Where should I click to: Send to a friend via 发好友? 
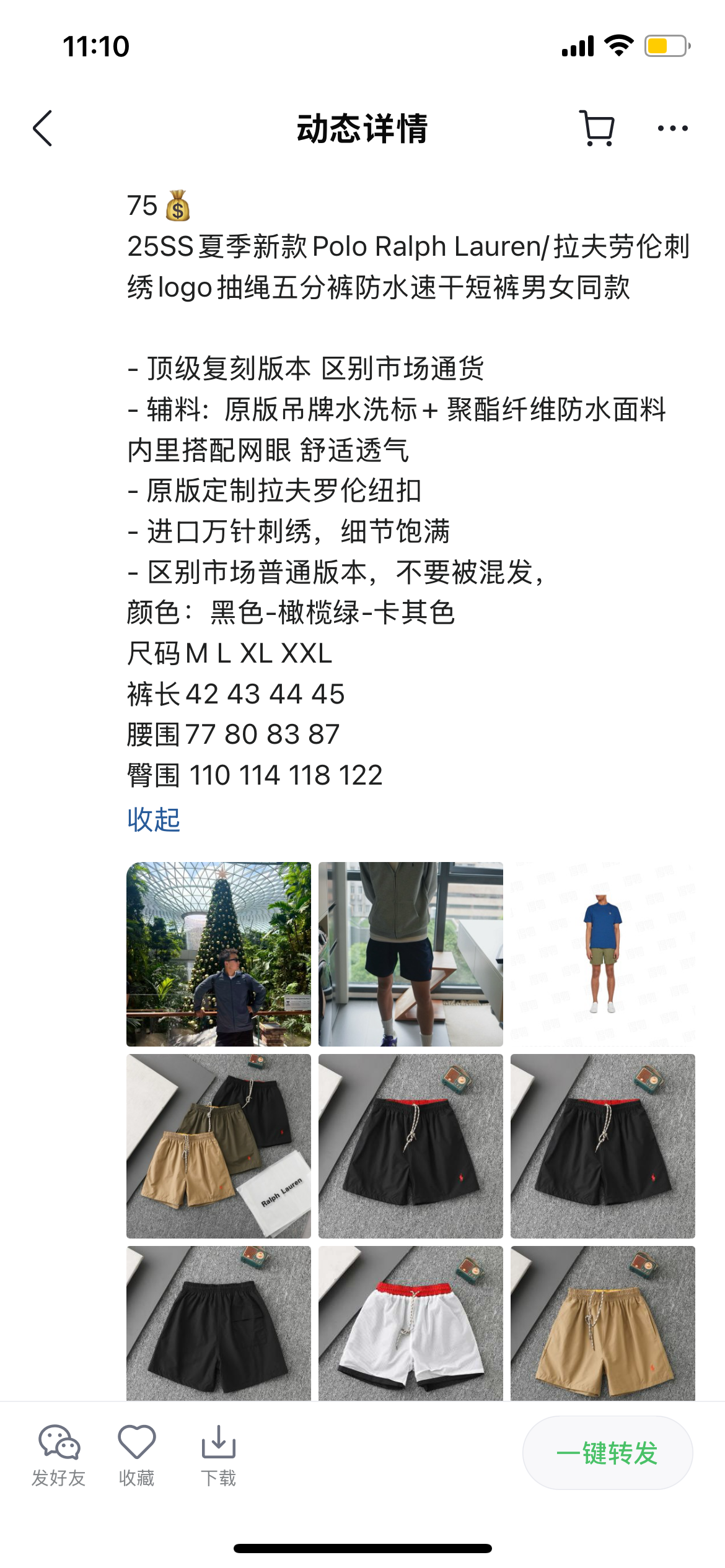coord(59,1455)
